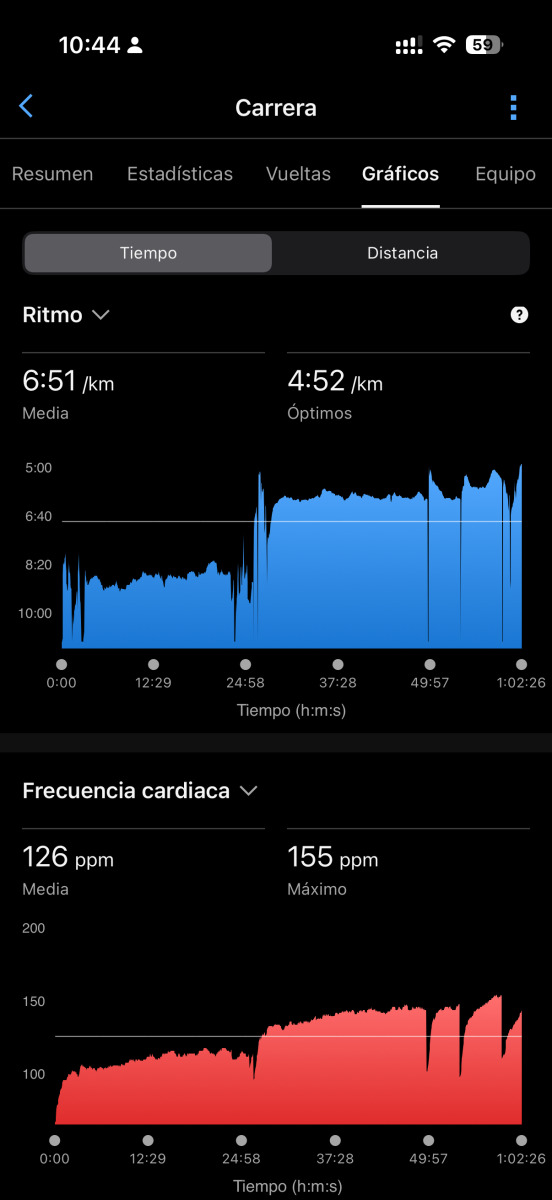
Task: Expand the Frecuencia cardiaca dropdown
Action: click(140, 791)
